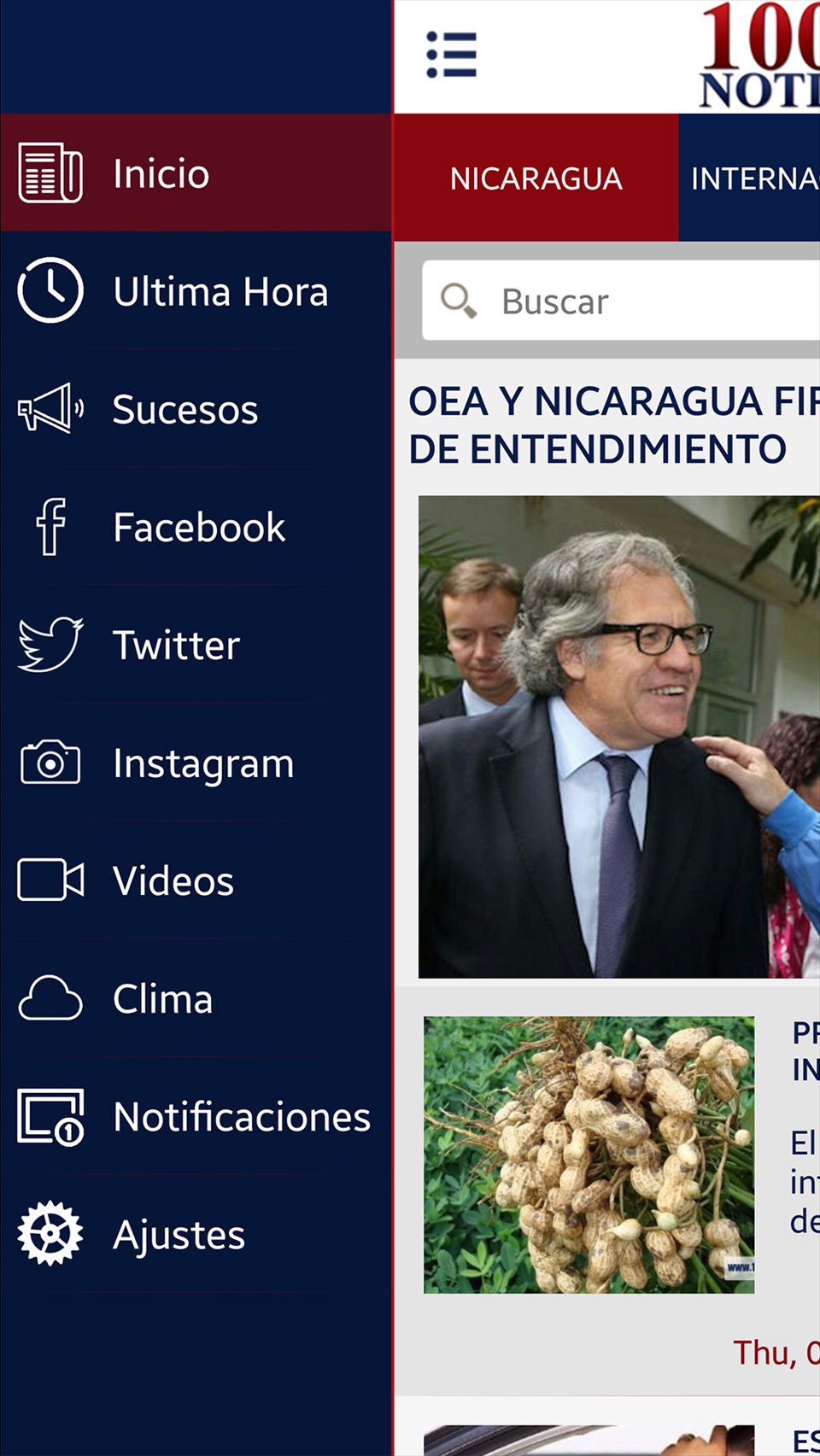Switch to the NICARAGUA tab

[536, 178]
